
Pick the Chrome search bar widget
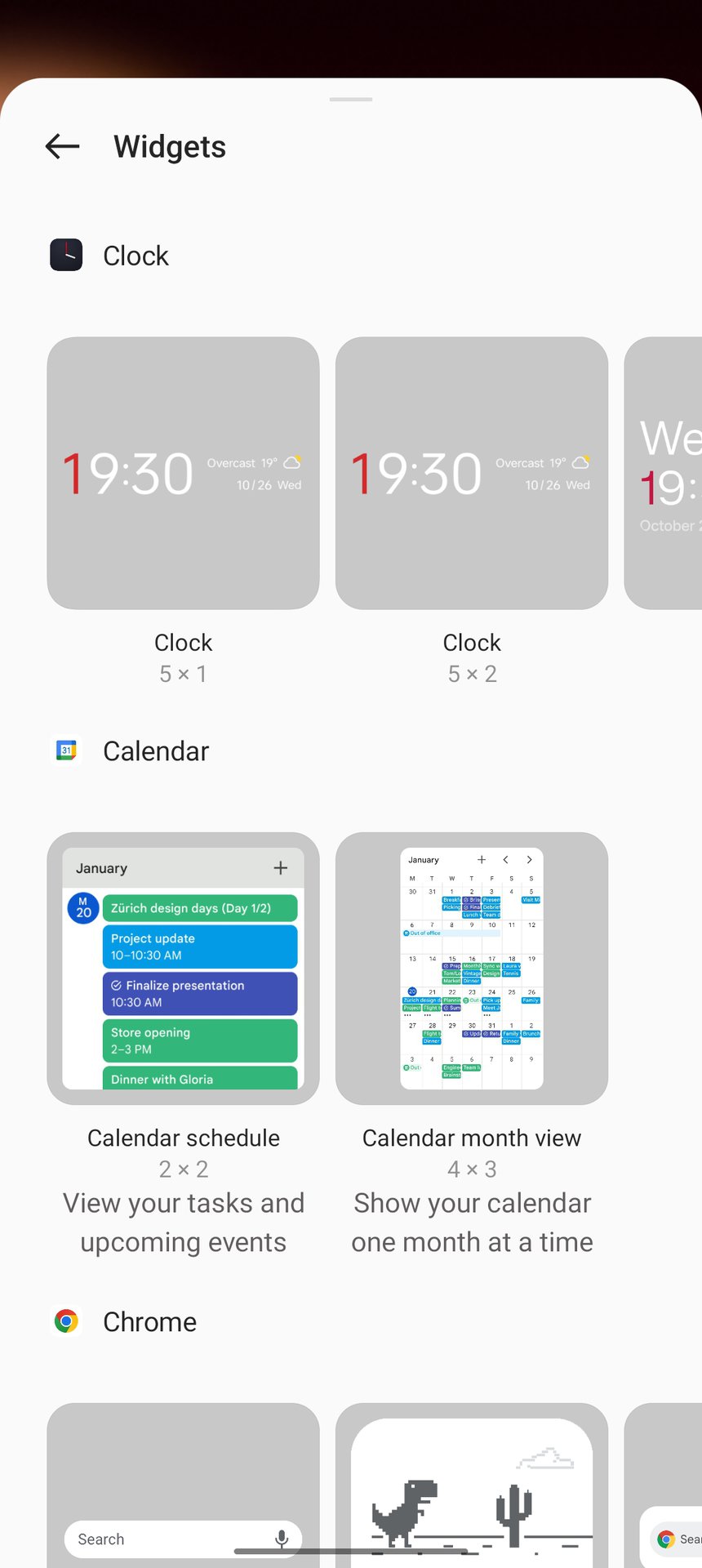coord(183,1486)
